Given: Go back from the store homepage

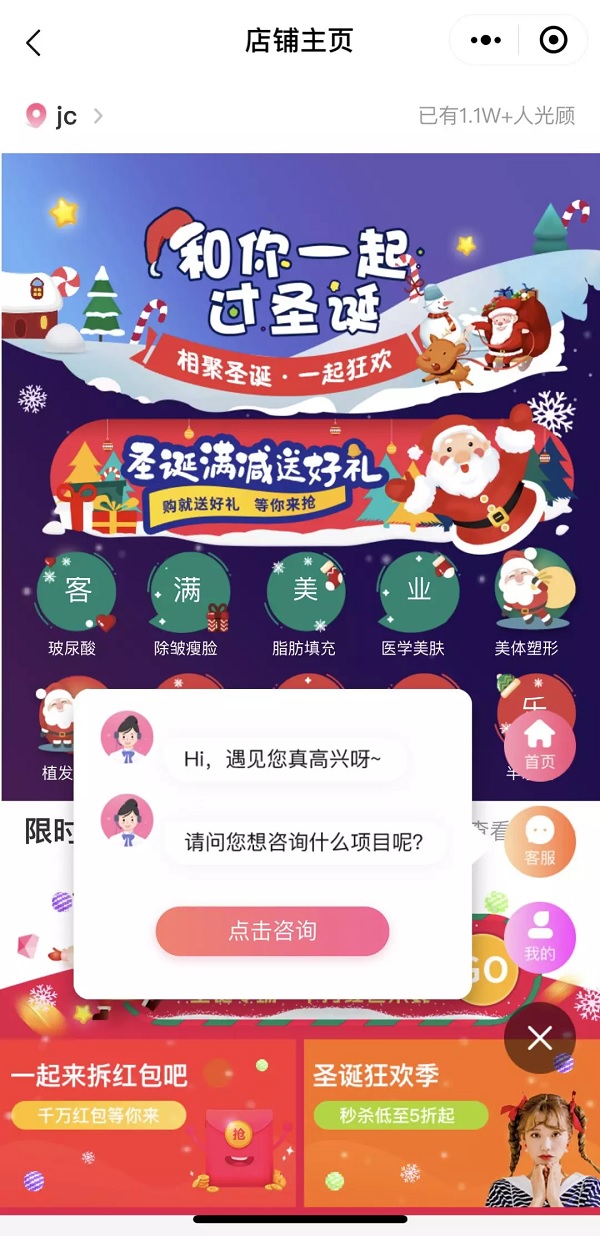Looking at the screenshot, I should click(x=34, y=42).
